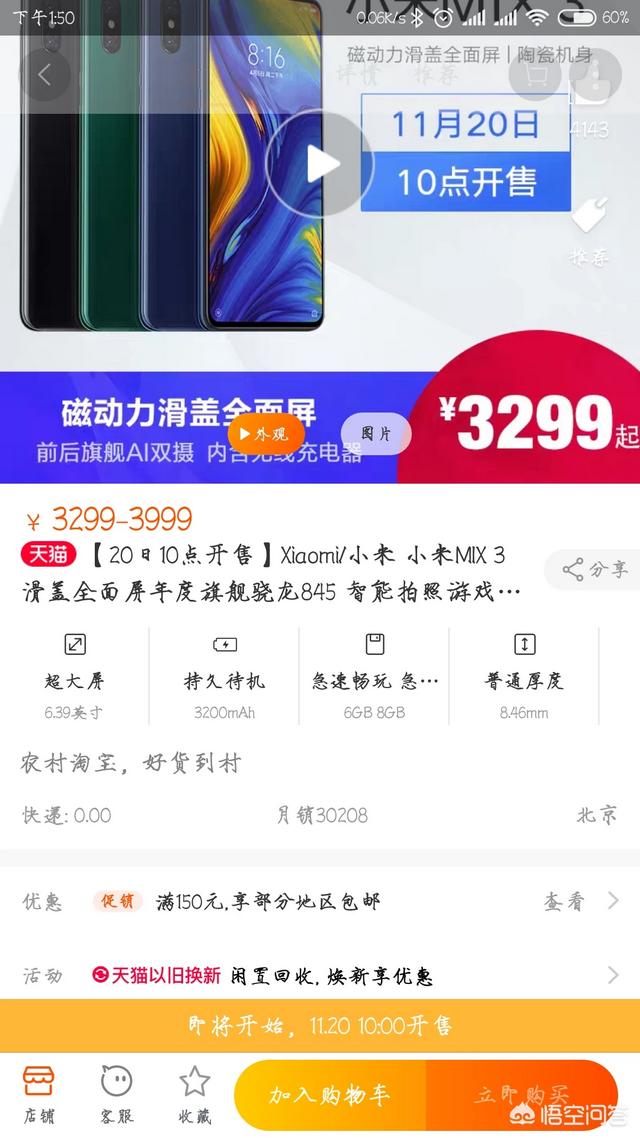Share this product via 分享
This screenshot has width=640, height=1138.
pyautogui.click(x=594, y=570)
